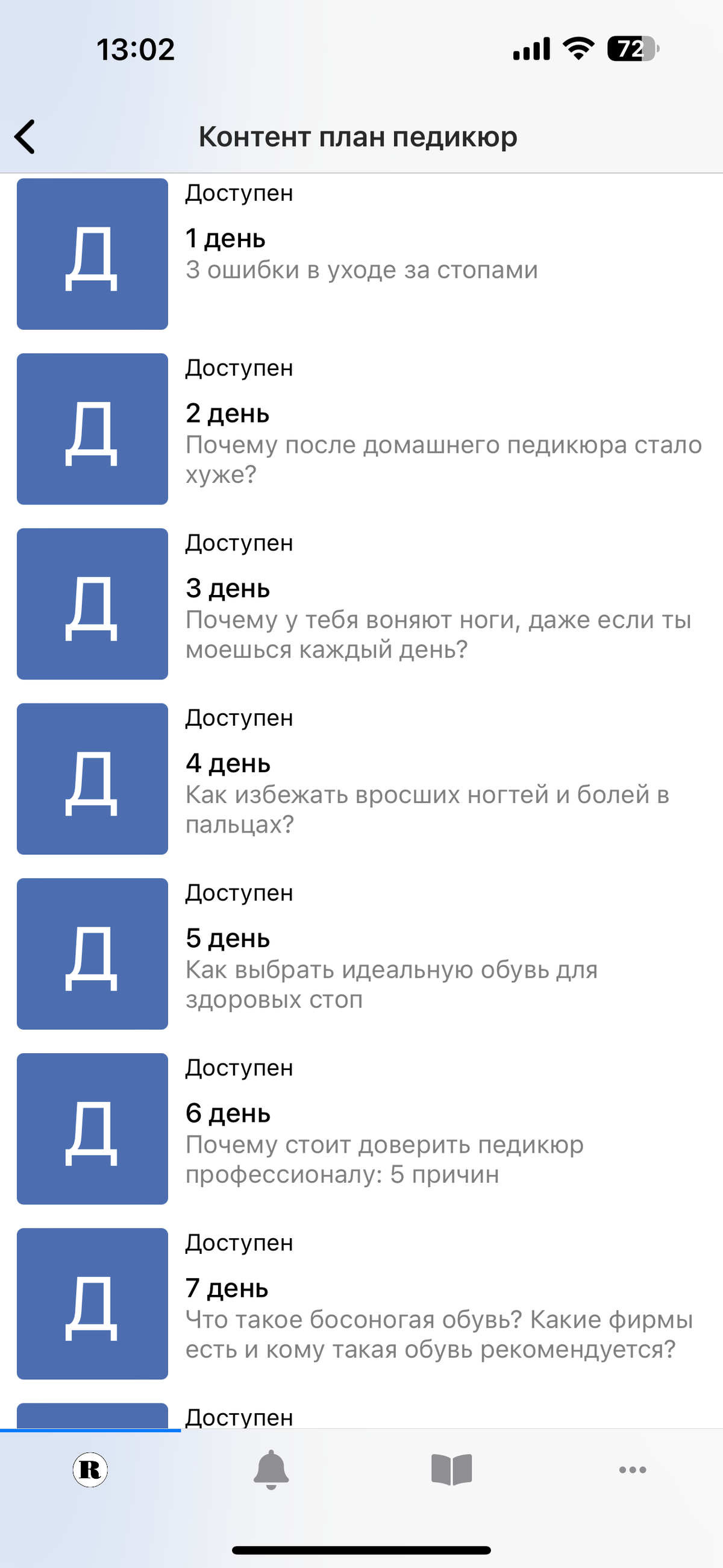Open the three-dots more tab

(x=632, y=1469)
